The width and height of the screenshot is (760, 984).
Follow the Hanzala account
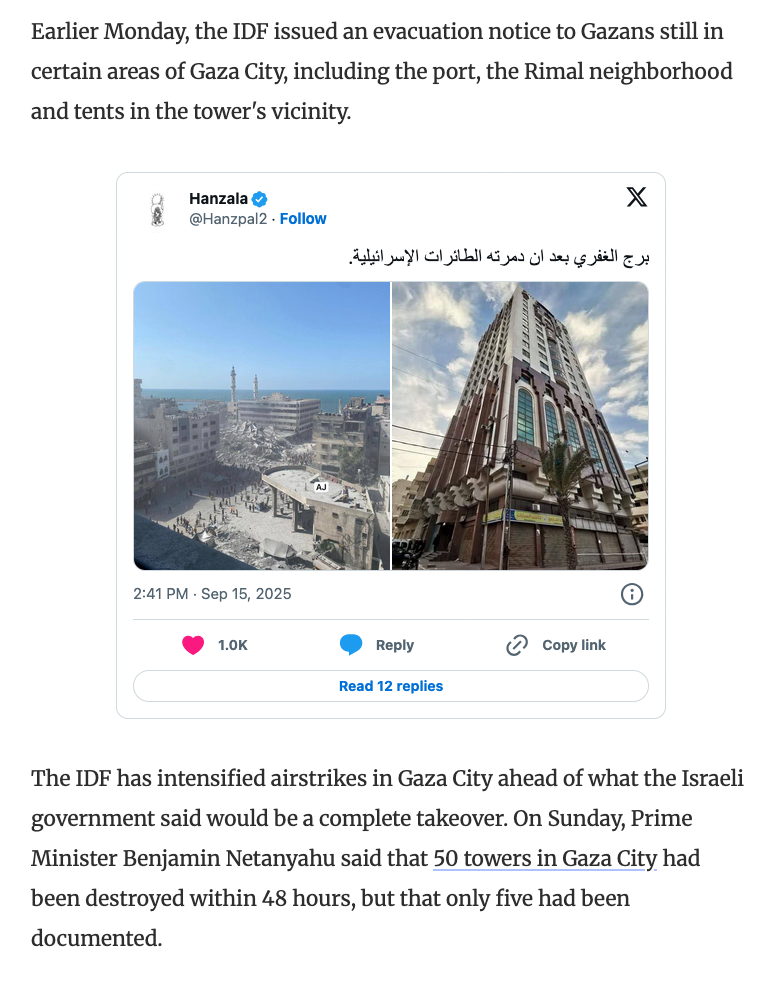pyautogui.click(x=303, y=219)
